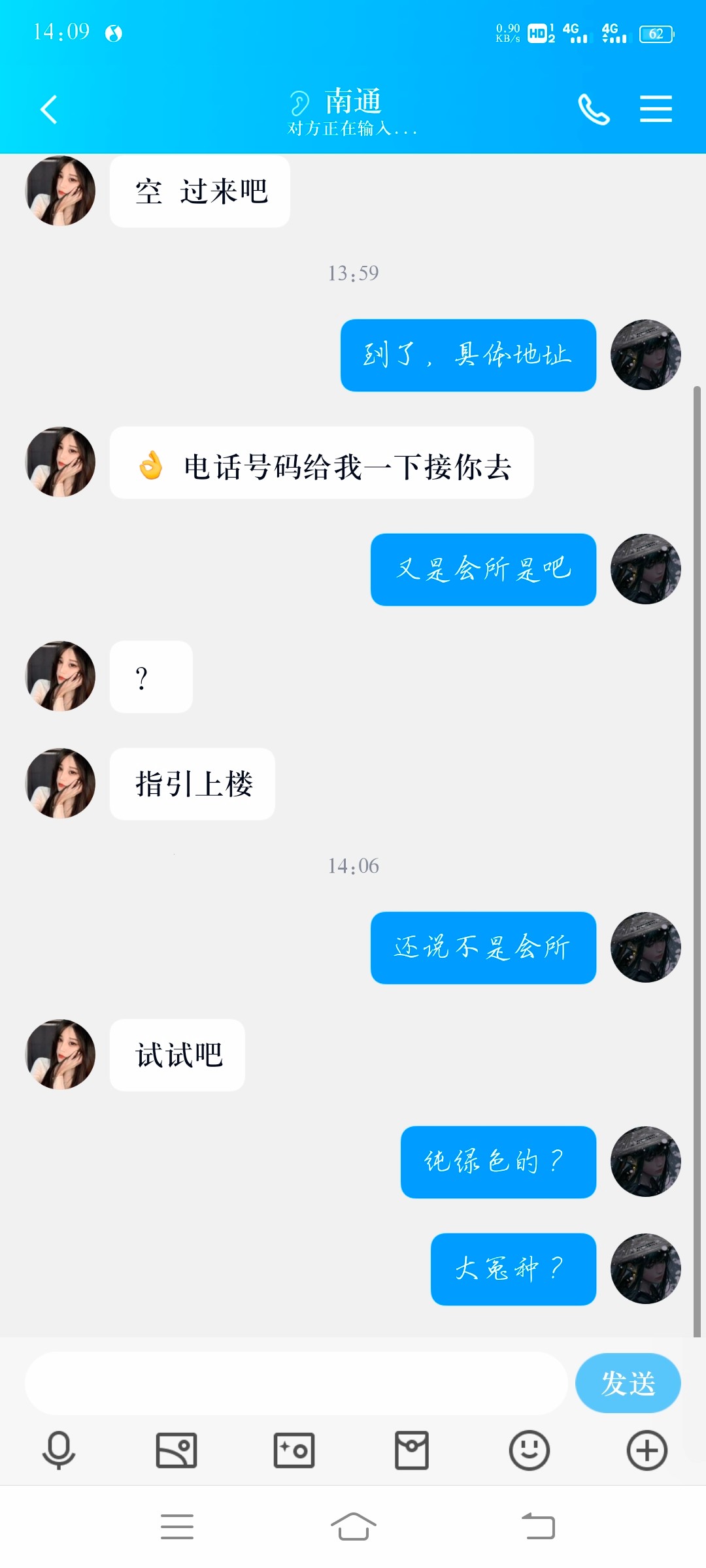Tap the 指引上楼 message bubble

click(193, 785)
